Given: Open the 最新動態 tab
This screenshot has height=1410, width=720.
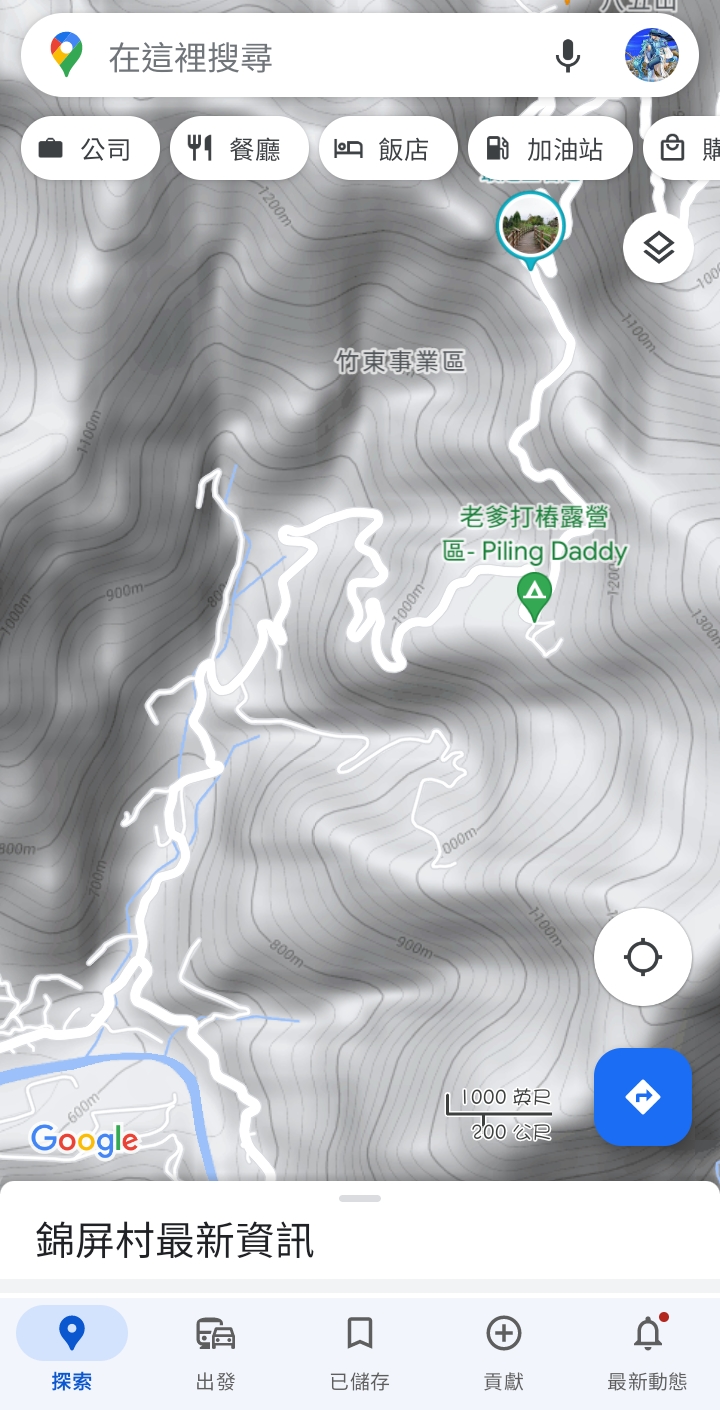Looking at the screenshot, I should (x=647, y=1353).
